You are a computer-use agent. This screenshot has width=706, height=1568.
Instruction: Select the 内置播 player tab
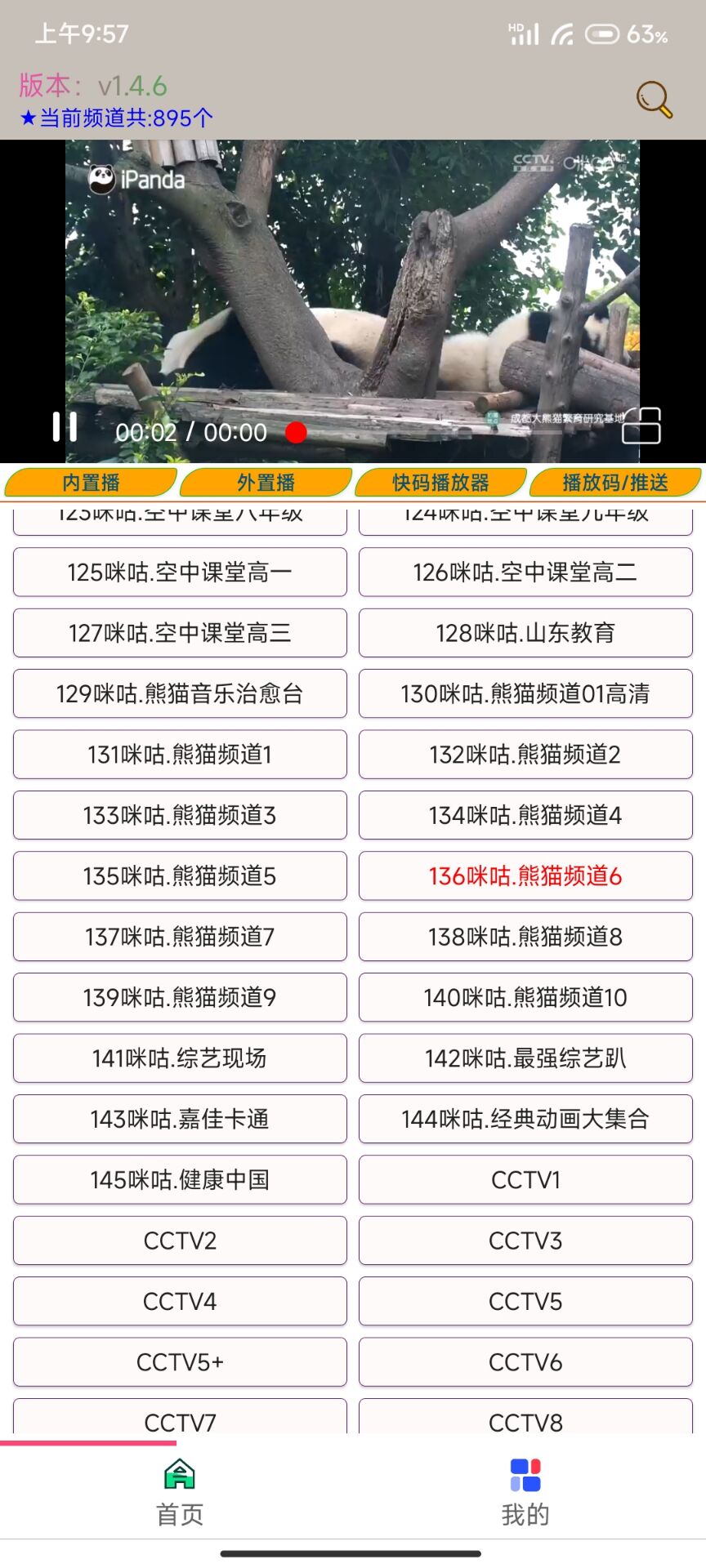coord(91,483)
